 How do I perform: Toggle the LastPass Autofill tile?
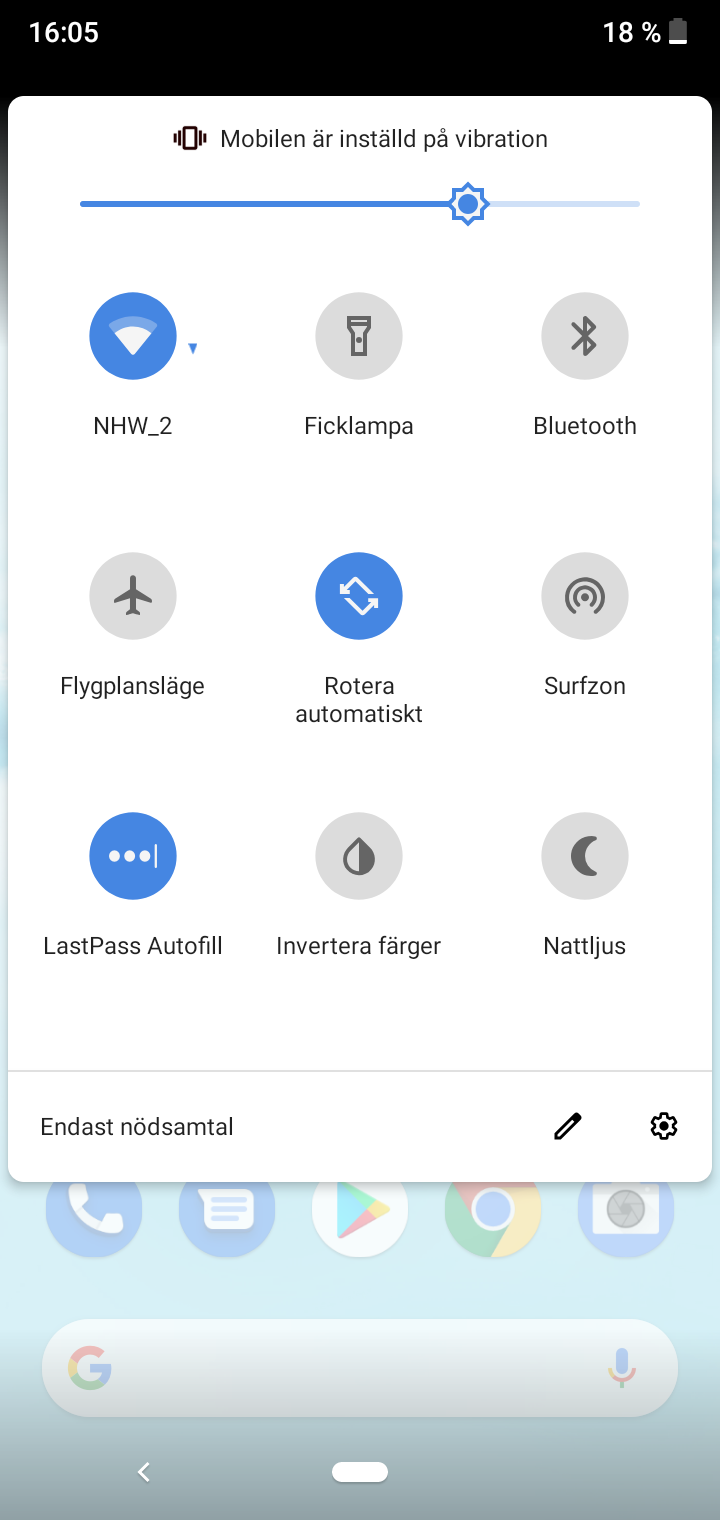[133, 856]
